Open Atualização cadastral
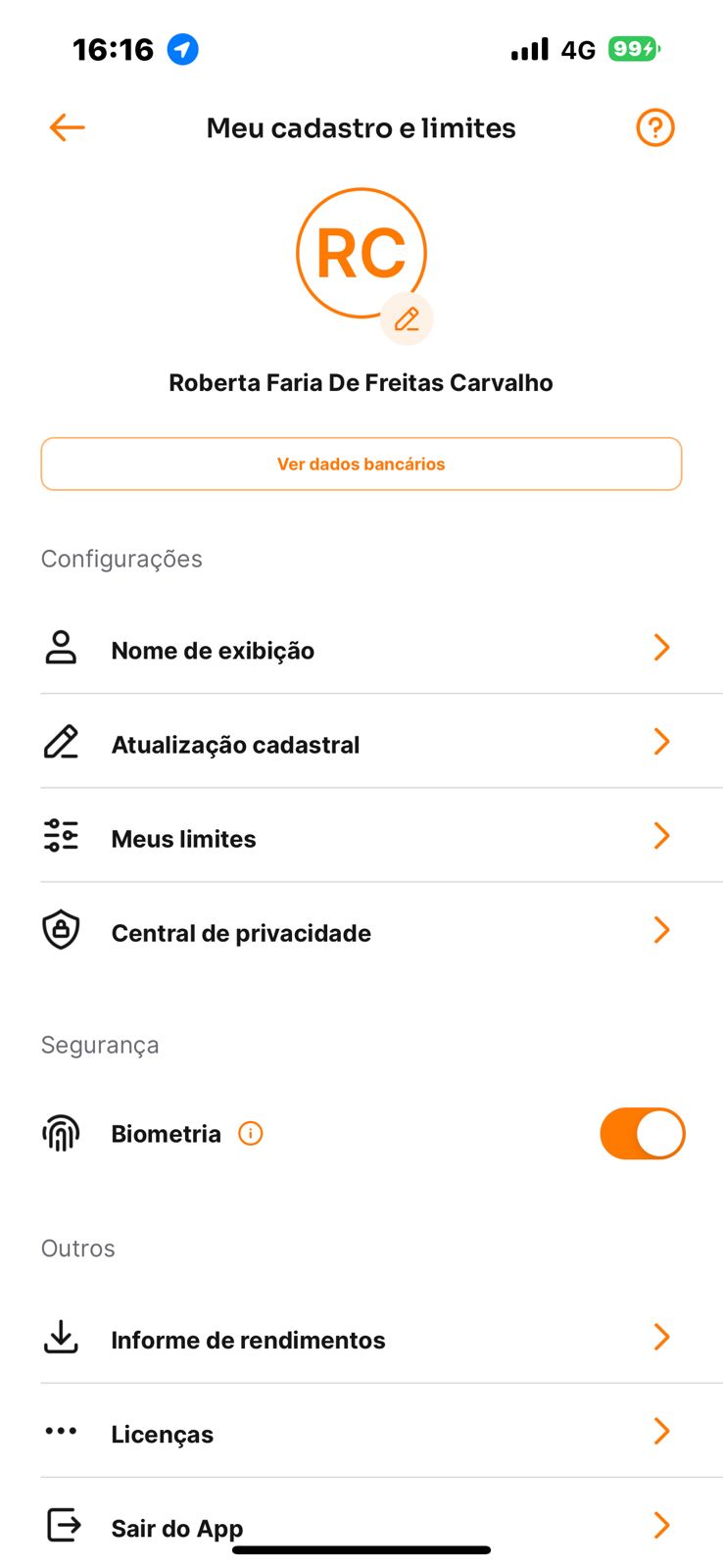723x1568 pixels. [x=361, y=744]
